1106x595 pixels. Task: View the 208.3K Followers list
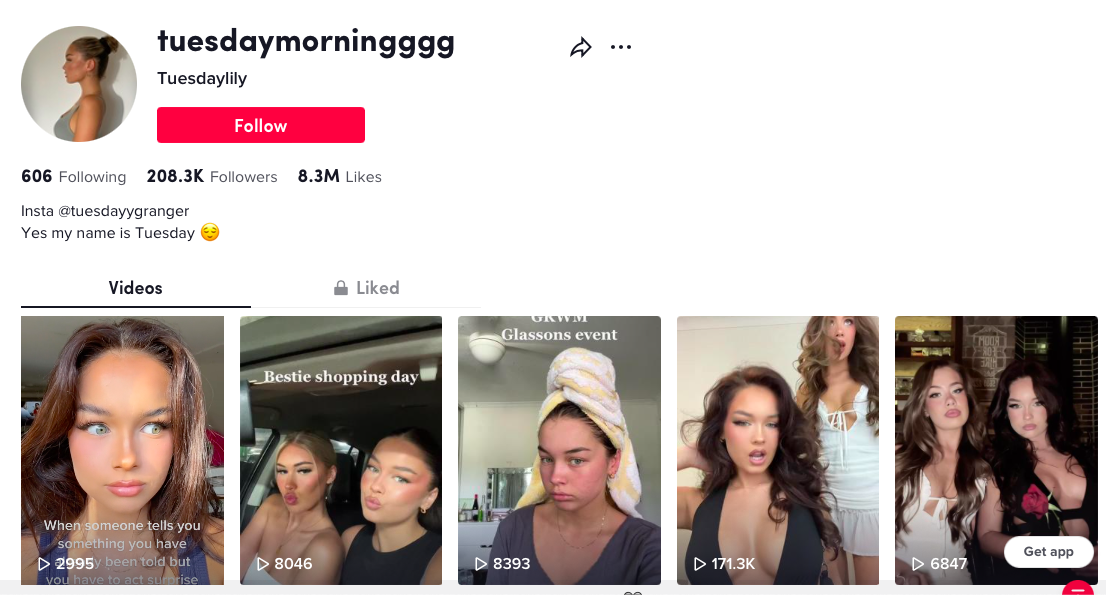(x=212, y=177)
